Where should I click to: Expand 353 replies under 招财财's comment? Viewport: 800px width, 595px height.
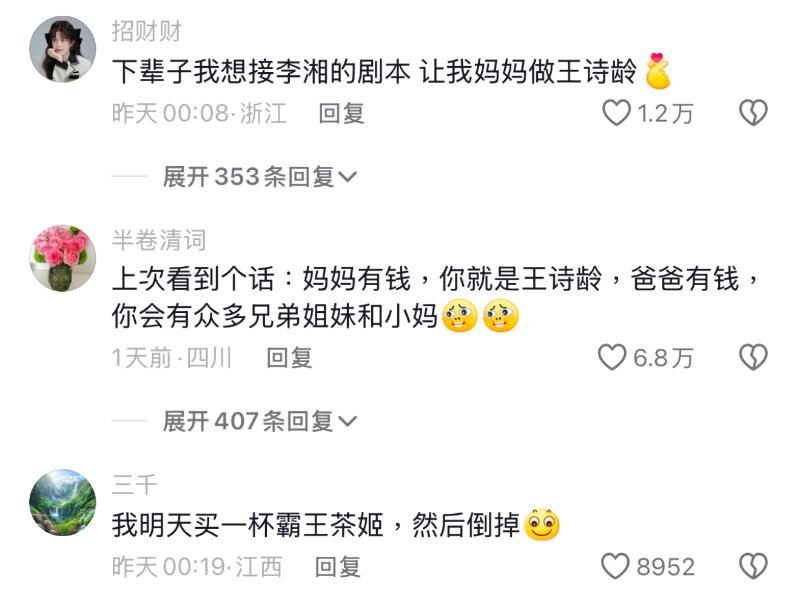tap(260, 177)
